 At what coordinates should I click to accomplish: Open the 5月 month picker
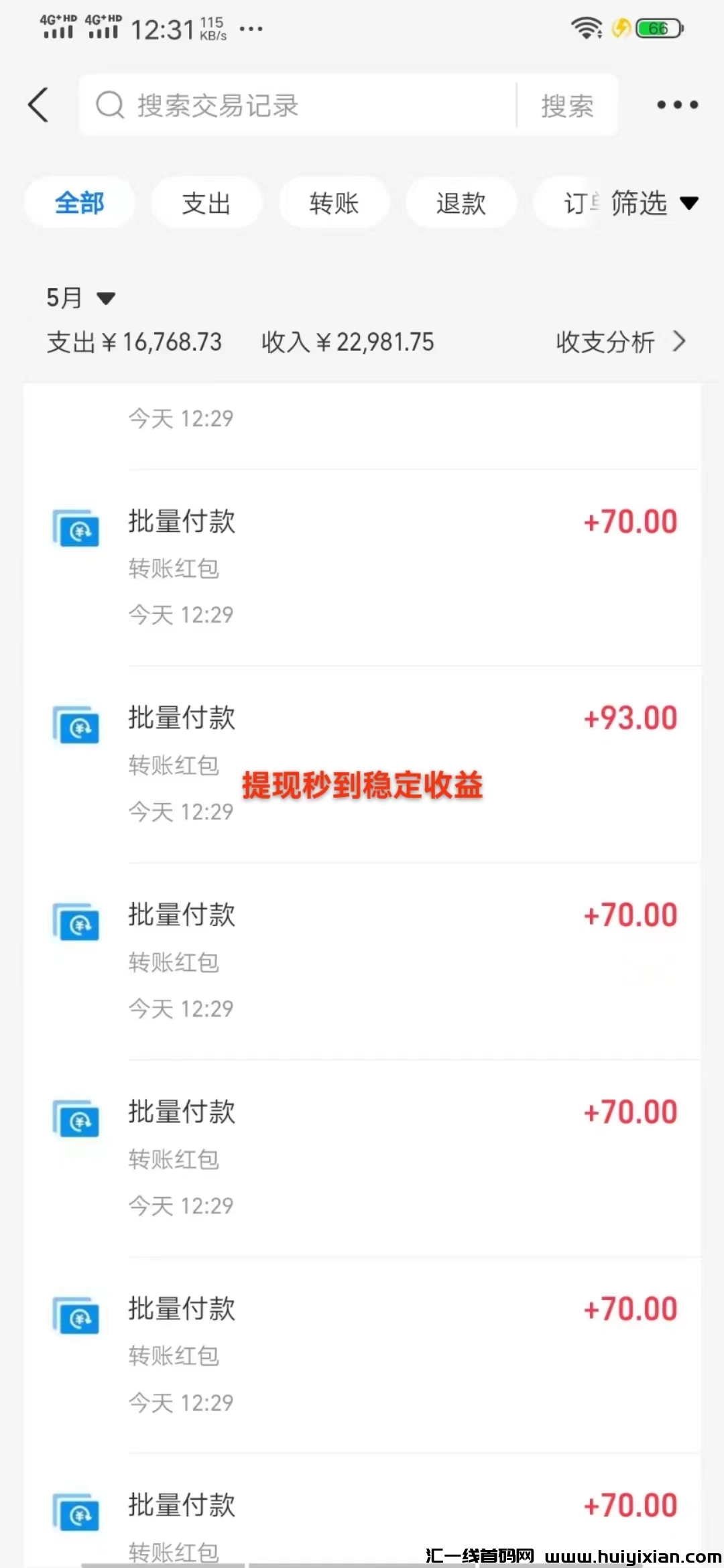tap(80, 298)
